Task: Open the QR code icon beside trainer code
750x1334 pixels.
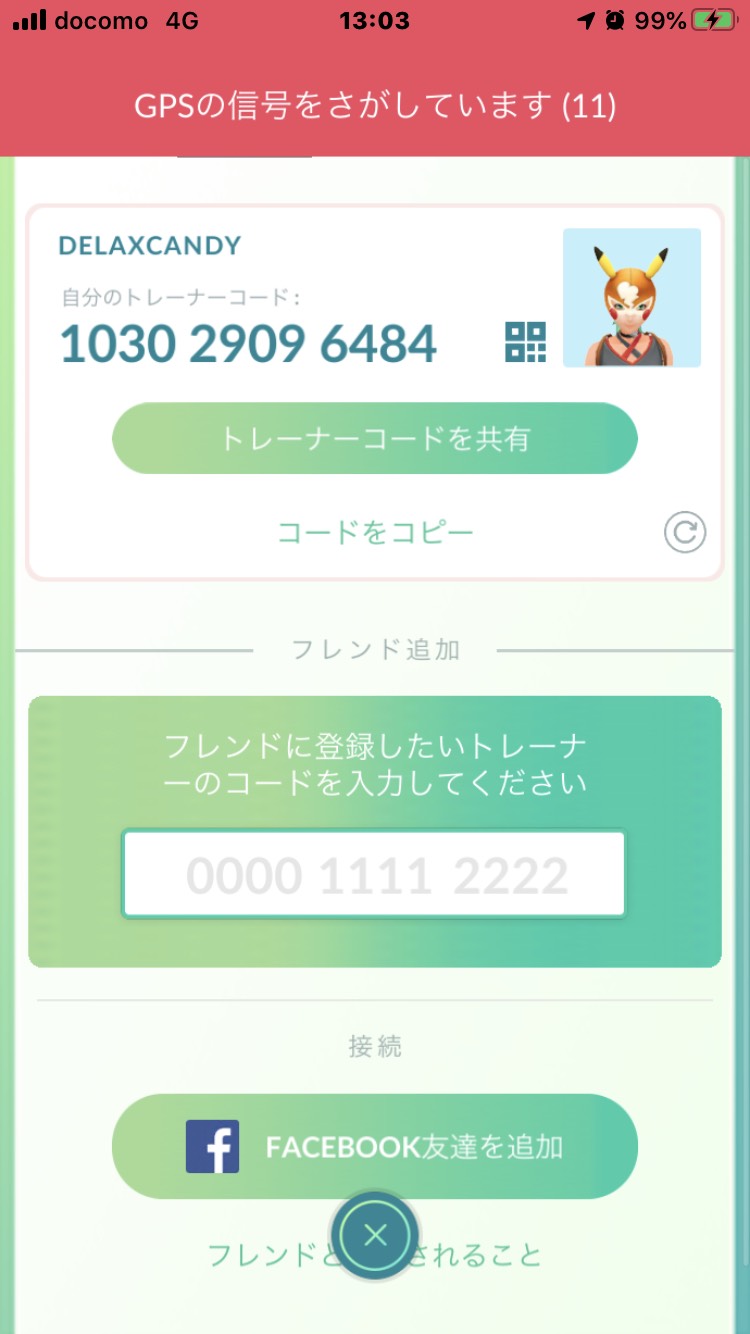Action: [526, 342]
